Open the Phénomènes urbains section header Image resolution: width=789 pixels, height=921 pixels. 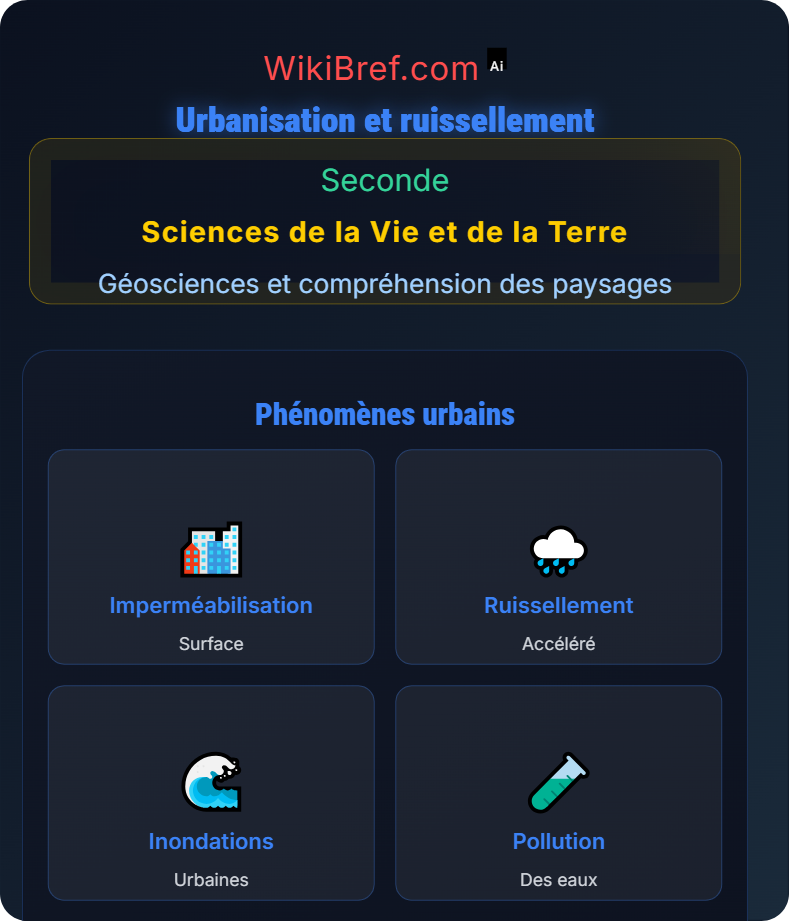point(384,413)
